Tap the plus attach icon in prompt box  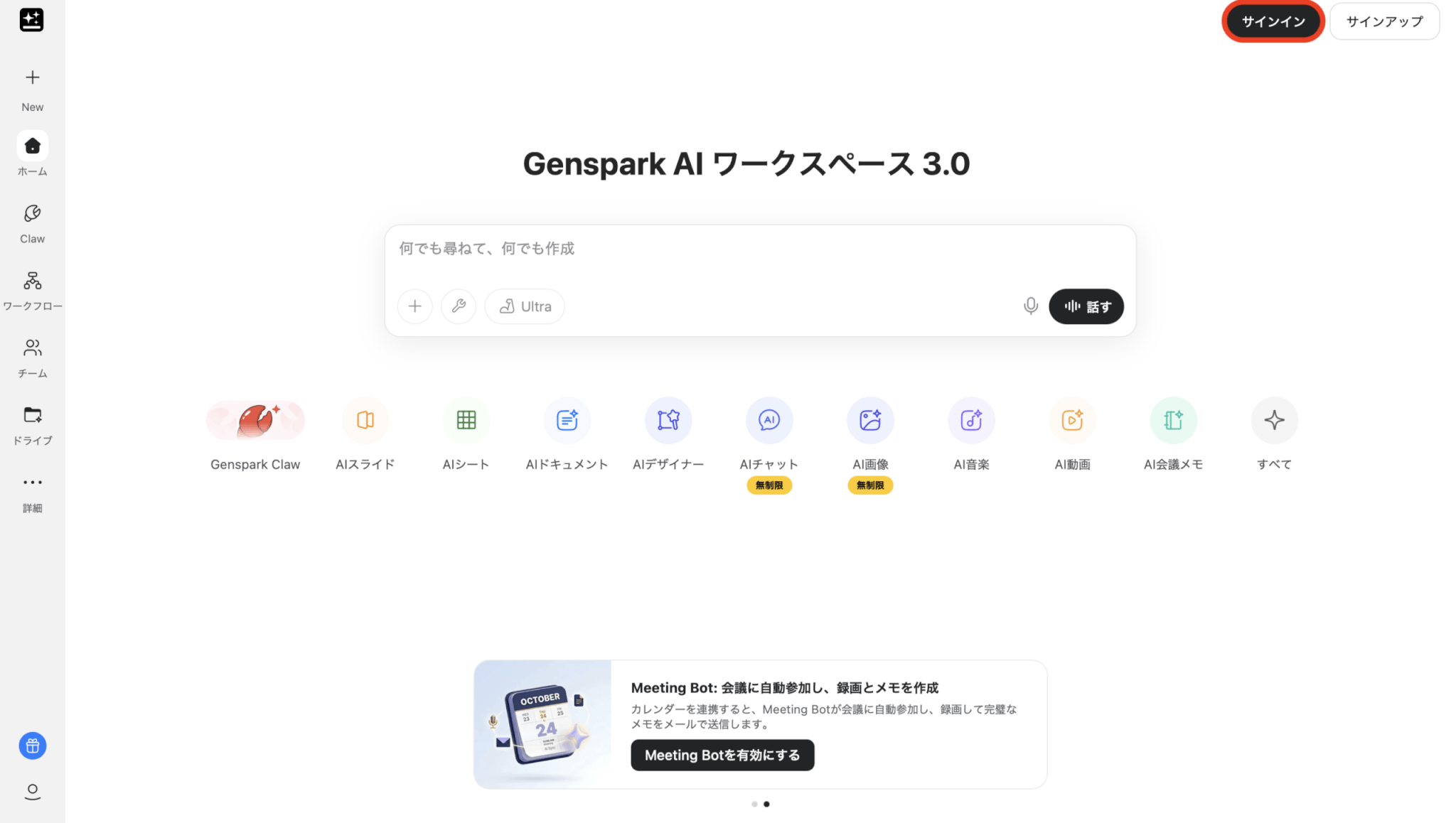point(414,306)
